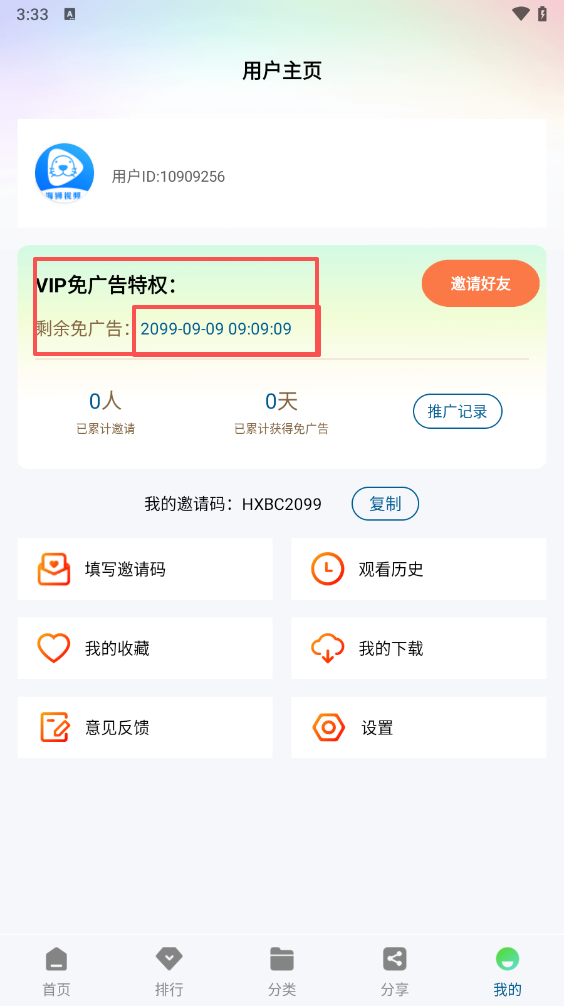Viewport: 564px width, 1006px height.
Task: Open 观看历史 watch history
Action: [x=419, y=569]
